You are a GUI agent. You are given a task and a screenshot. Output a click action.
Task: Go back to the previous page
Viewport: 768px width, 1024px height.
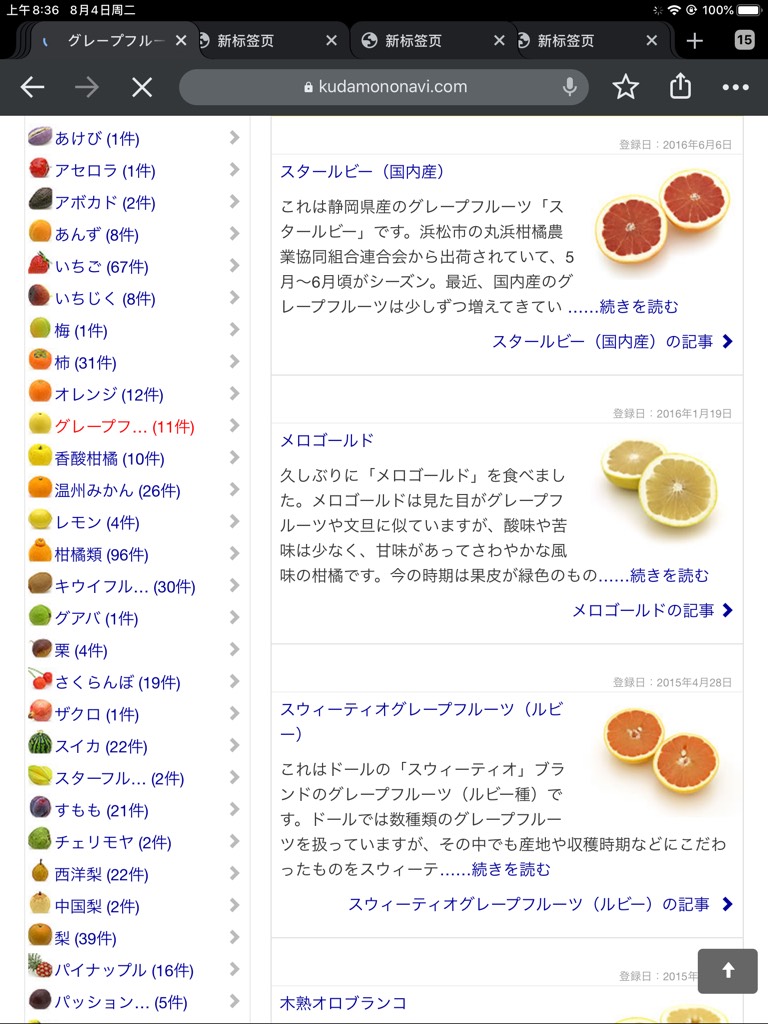pyautogui.click(x=33, y=88)
